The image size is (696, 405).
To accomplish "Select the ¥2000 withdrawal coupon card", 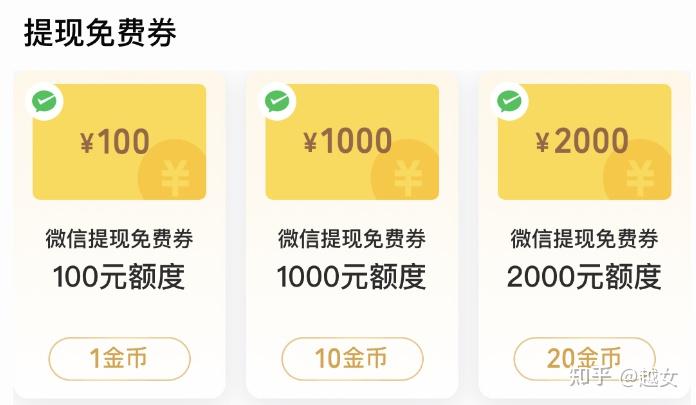I will (584, 142).
